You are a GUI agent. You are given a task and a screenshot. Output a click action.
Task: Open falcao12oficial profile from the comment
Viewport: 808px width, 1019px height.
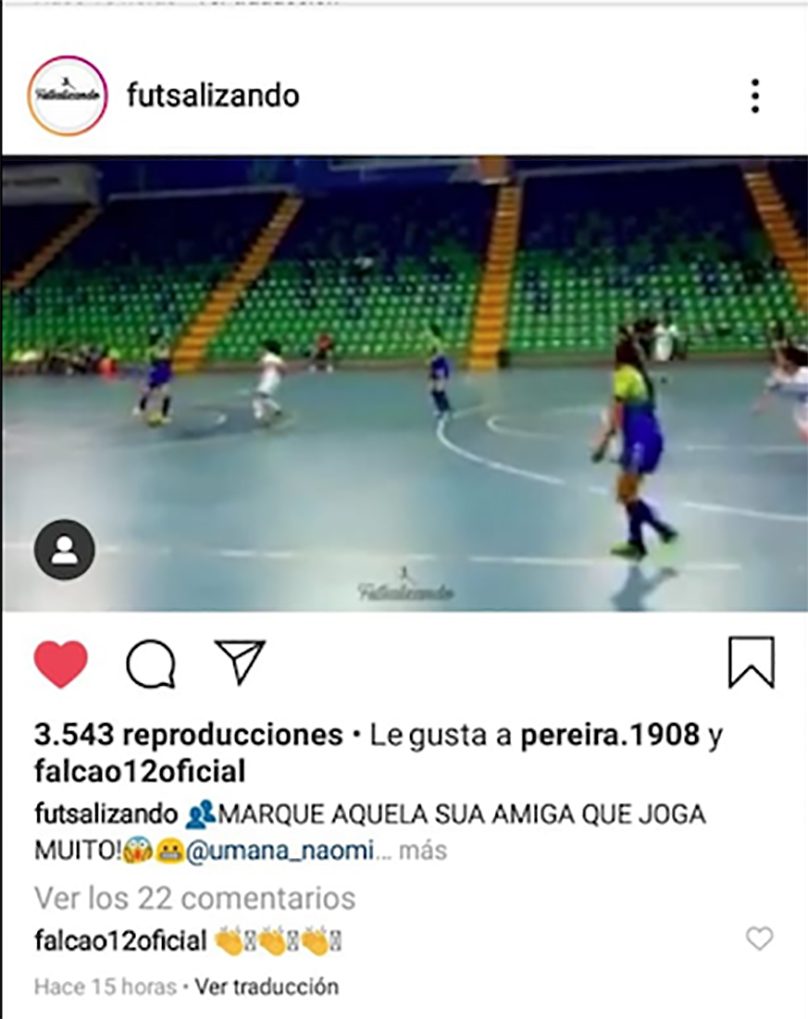[x=120, y=941]
